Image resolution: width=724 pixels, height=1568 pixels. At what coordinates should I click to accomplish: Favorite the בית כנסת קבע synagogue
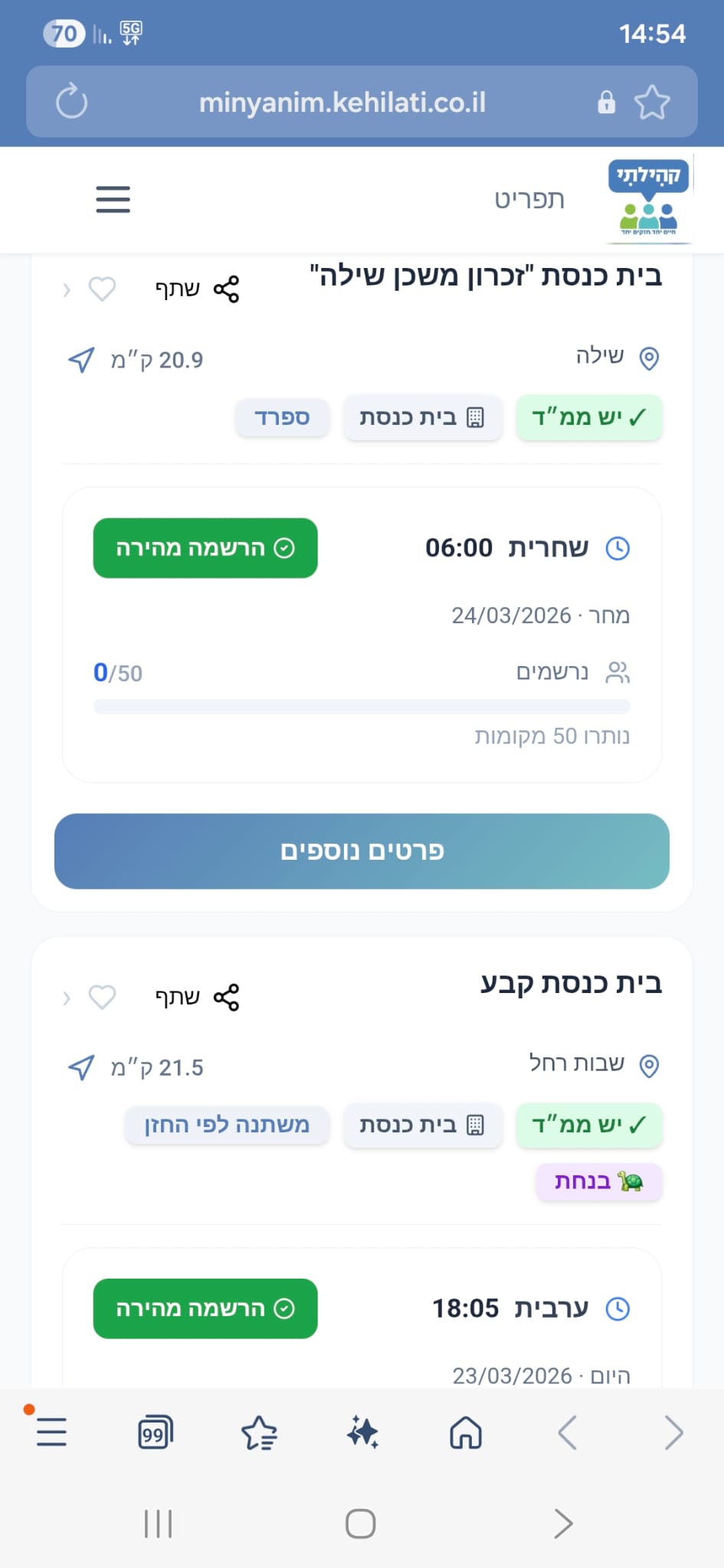pyautogui.click(x=102, y=997)
